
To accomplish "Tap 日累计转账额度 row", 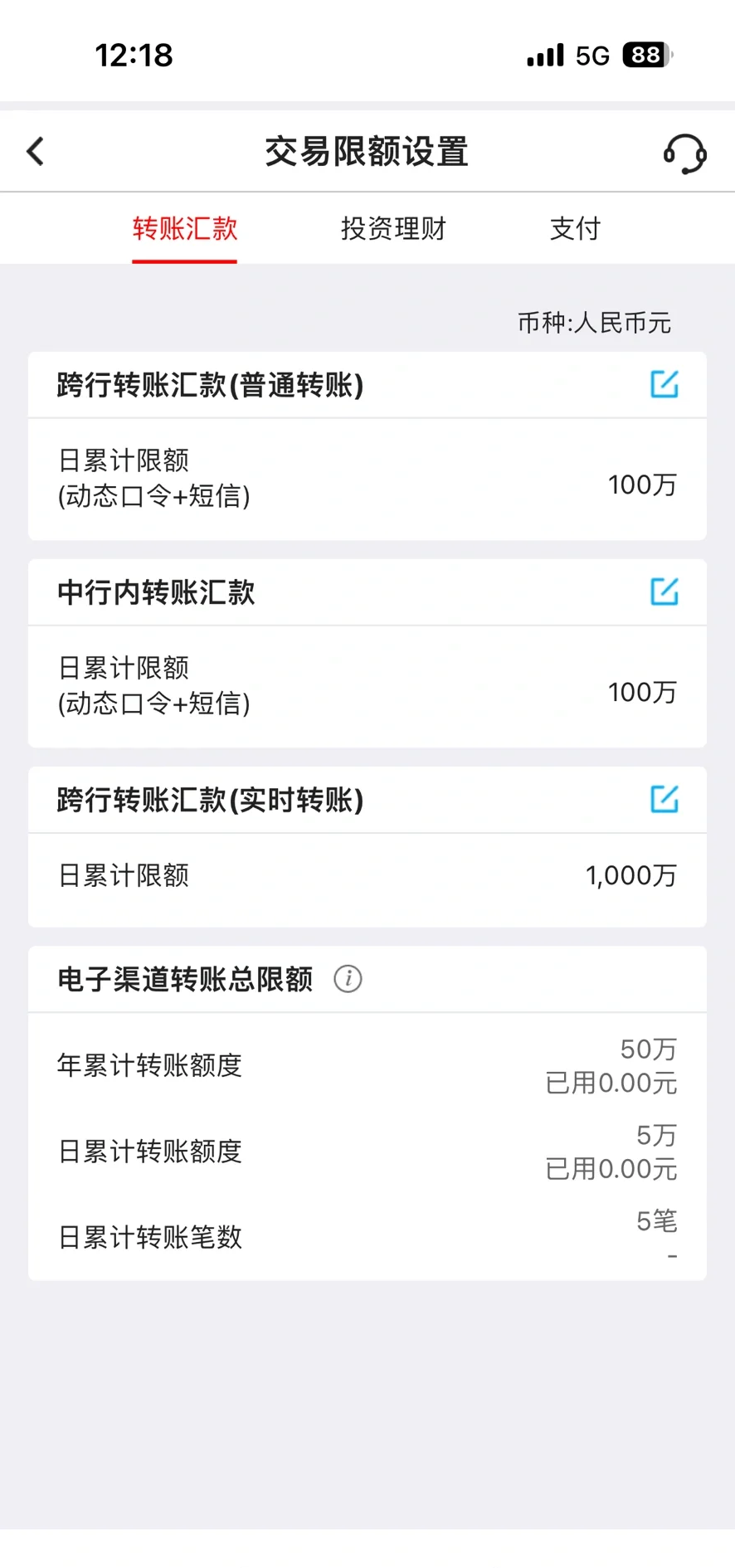I will point(149,1152).
